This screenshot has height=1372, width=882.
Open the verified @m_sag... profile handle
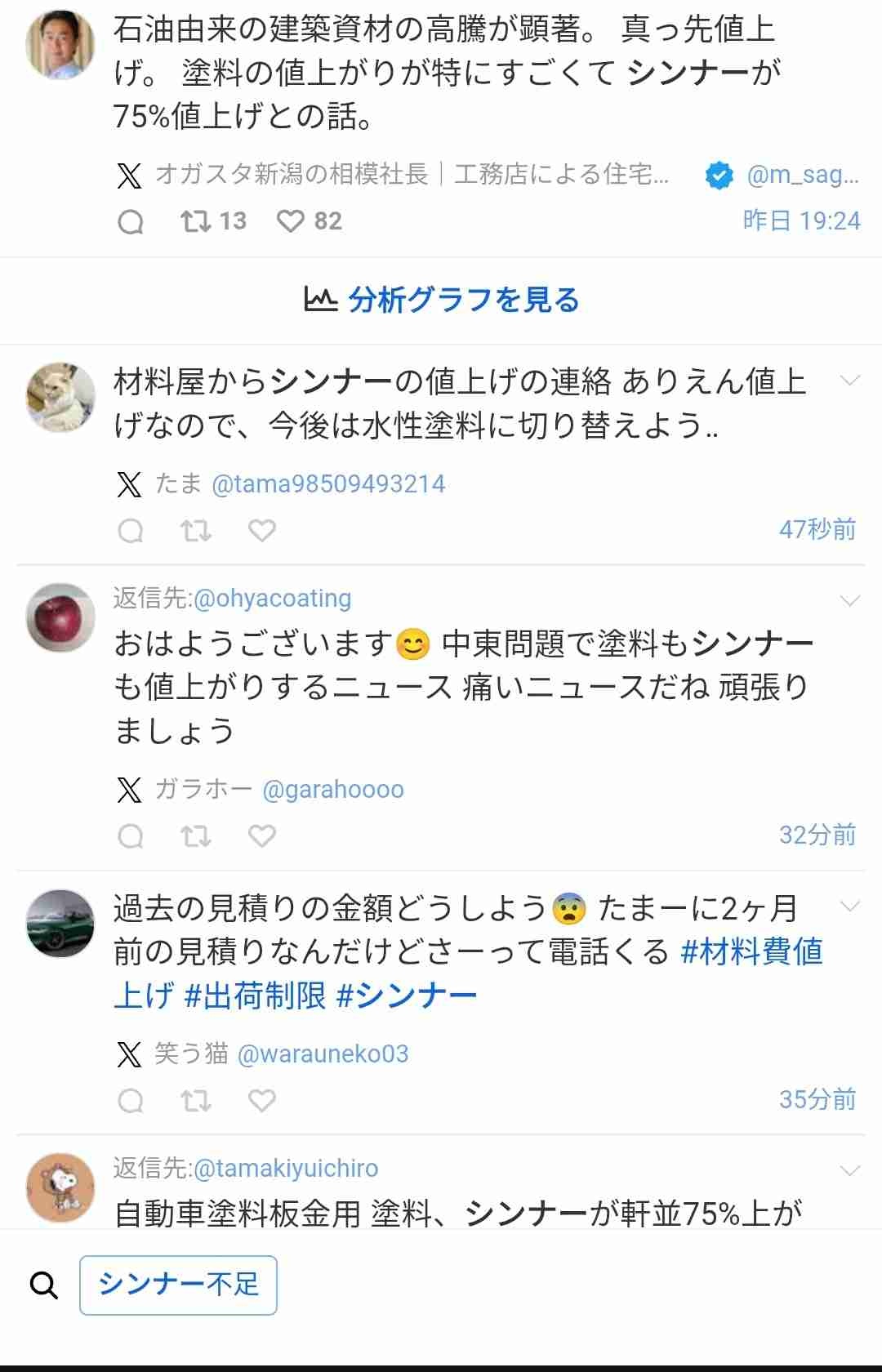802,175
